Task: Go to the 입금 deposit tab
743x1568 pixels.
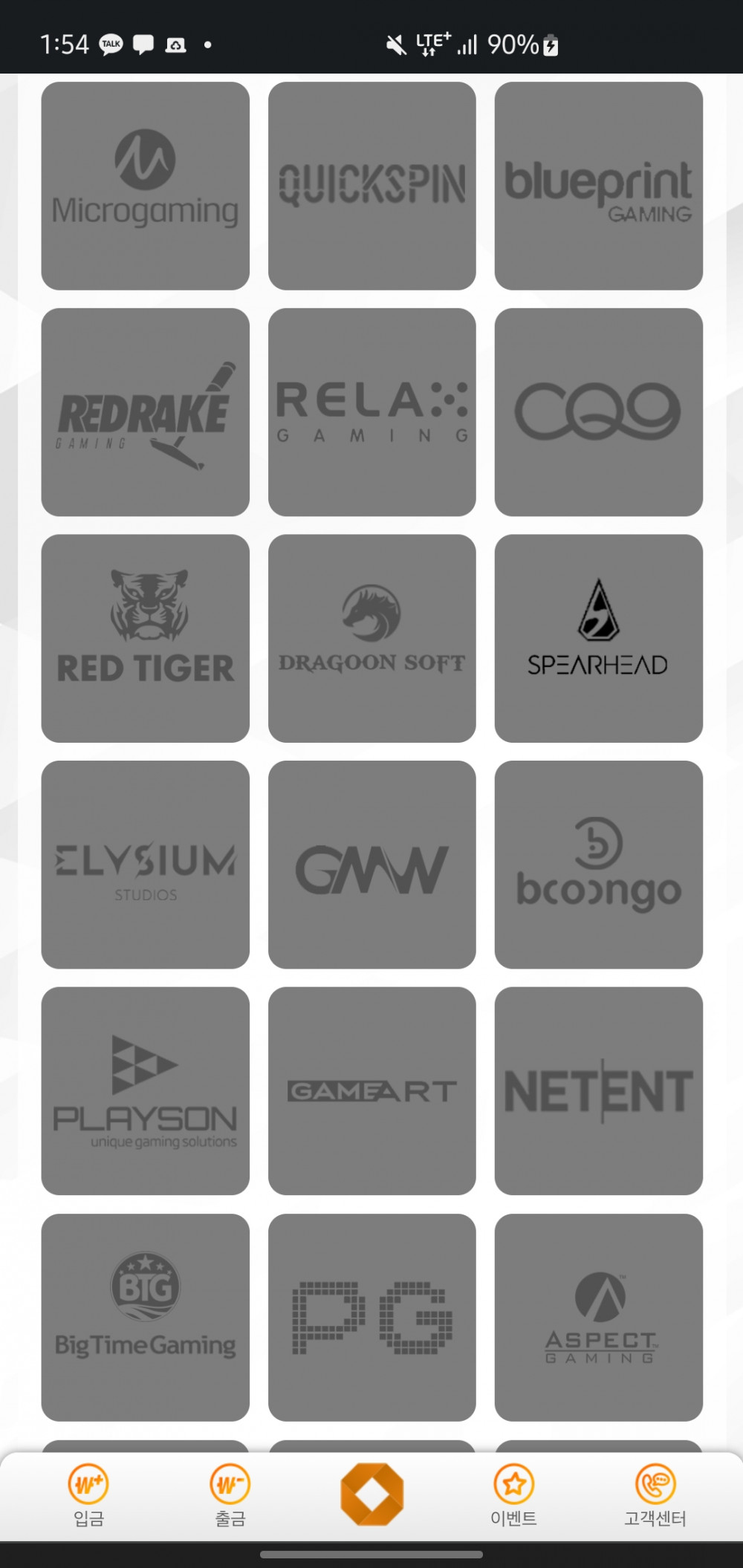Action: (88, 1496)
